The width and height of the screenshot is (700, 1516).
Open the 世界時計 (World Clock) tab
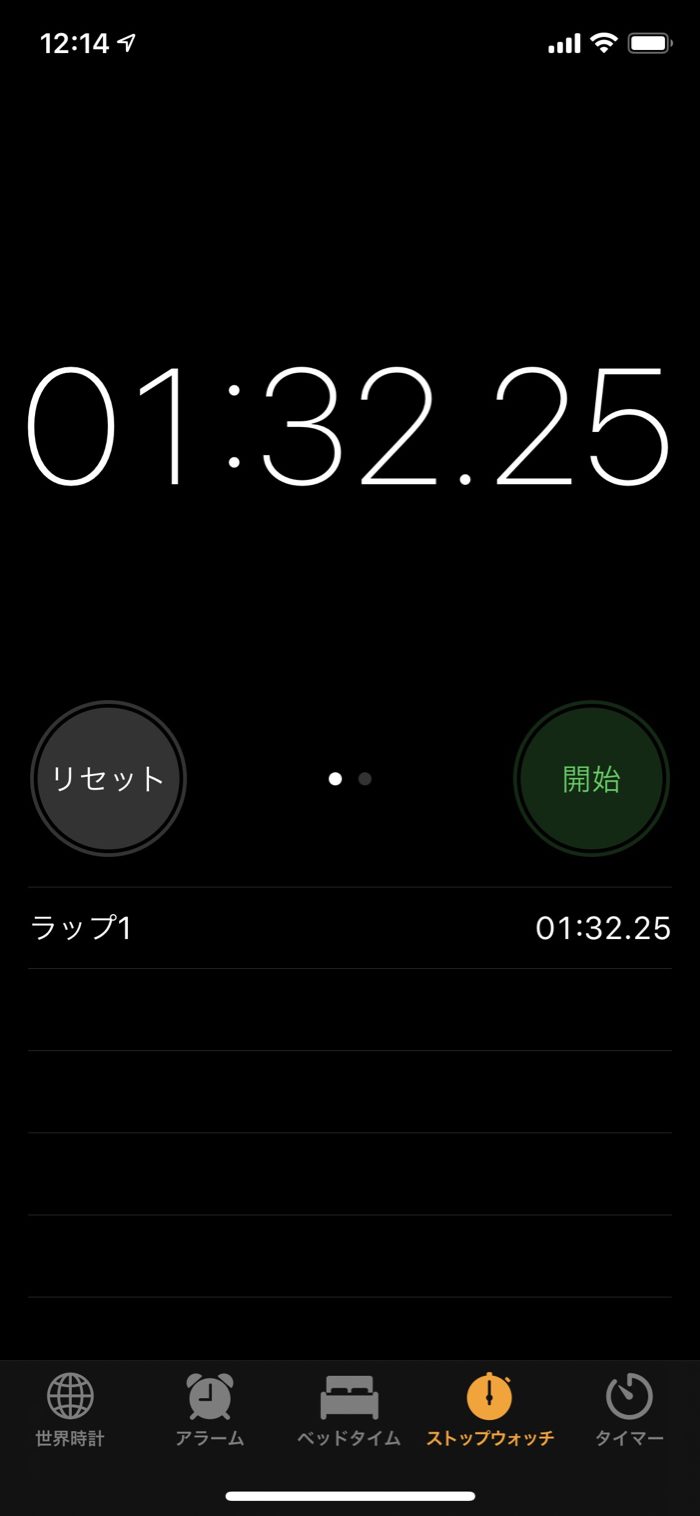70,1410
